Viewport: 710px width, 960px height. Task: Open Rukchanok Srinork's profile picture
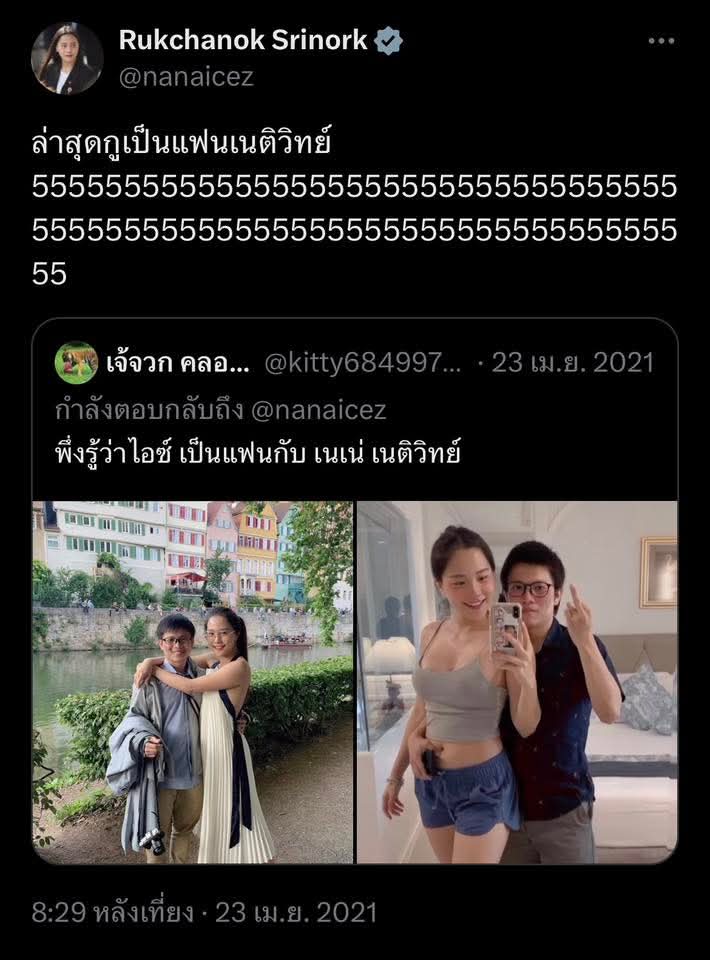(x=67, y=58)
